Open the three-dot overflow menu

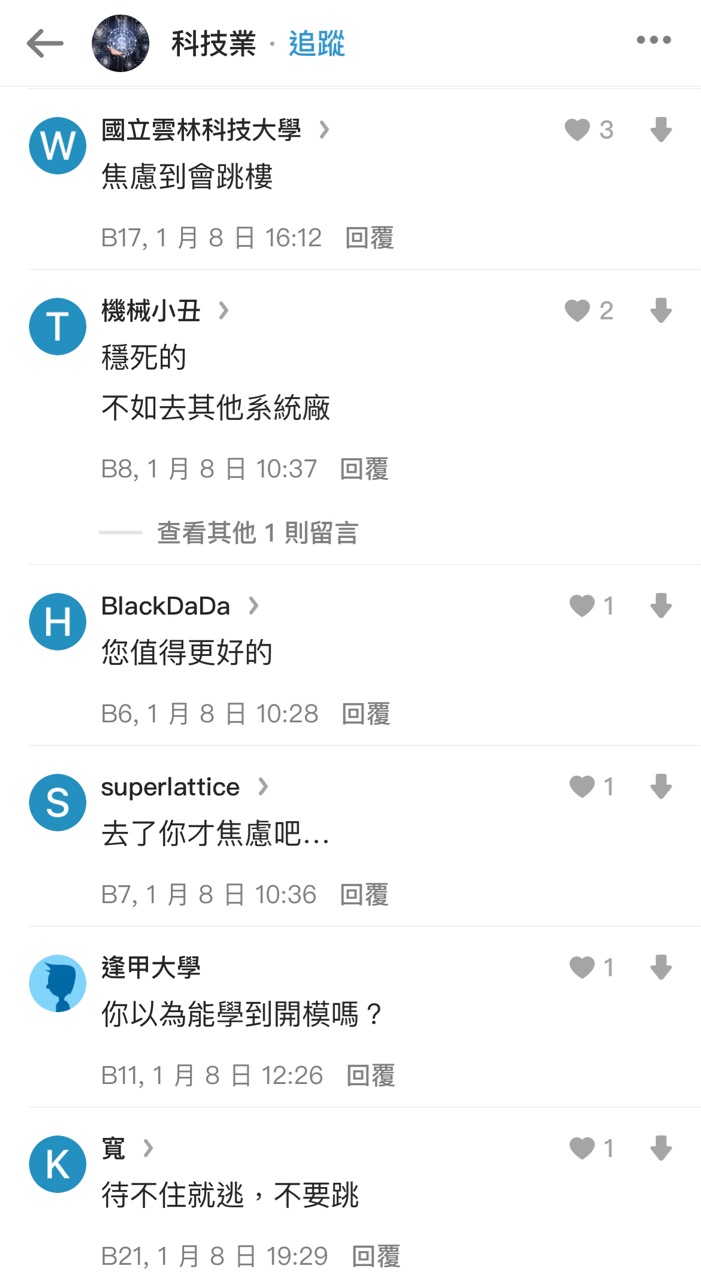click(653, 41)
